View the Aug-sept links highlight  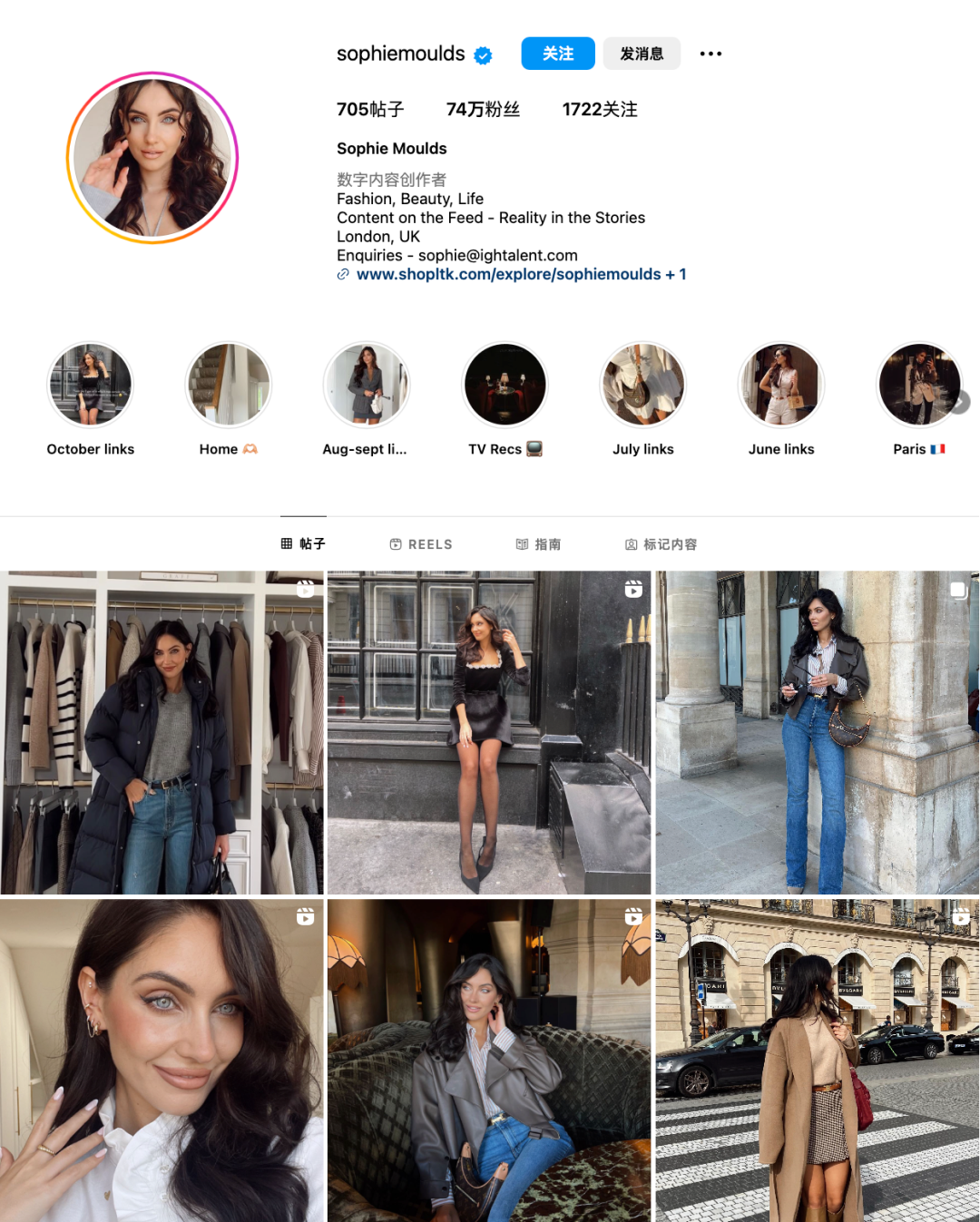coord(367,385)
